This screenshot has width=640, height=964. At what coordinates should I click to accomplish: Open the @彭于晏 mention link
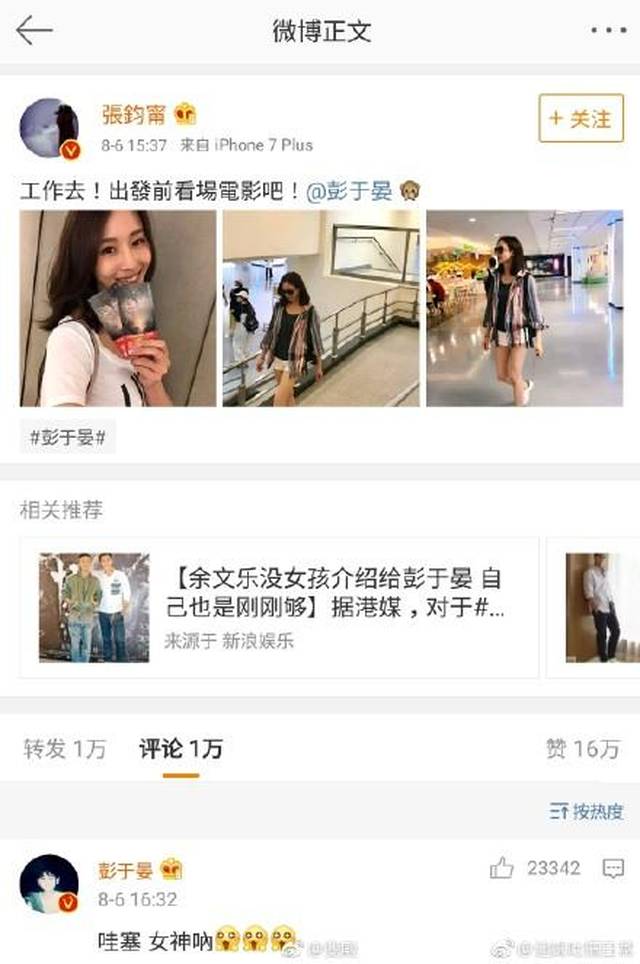347,191
